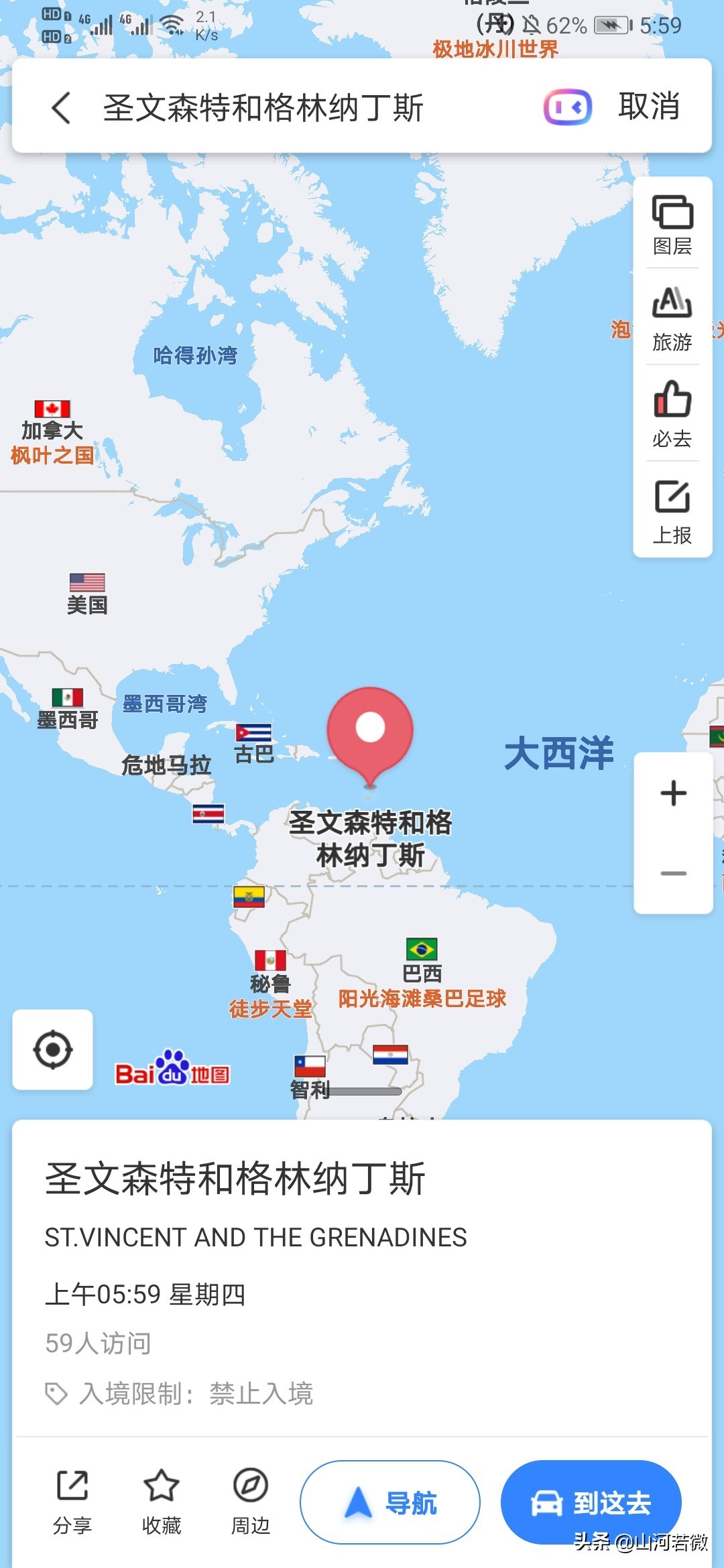This screenshot has width=724, height=1568.
Task: Share this location with 分享
Action: coord(72,1502)
